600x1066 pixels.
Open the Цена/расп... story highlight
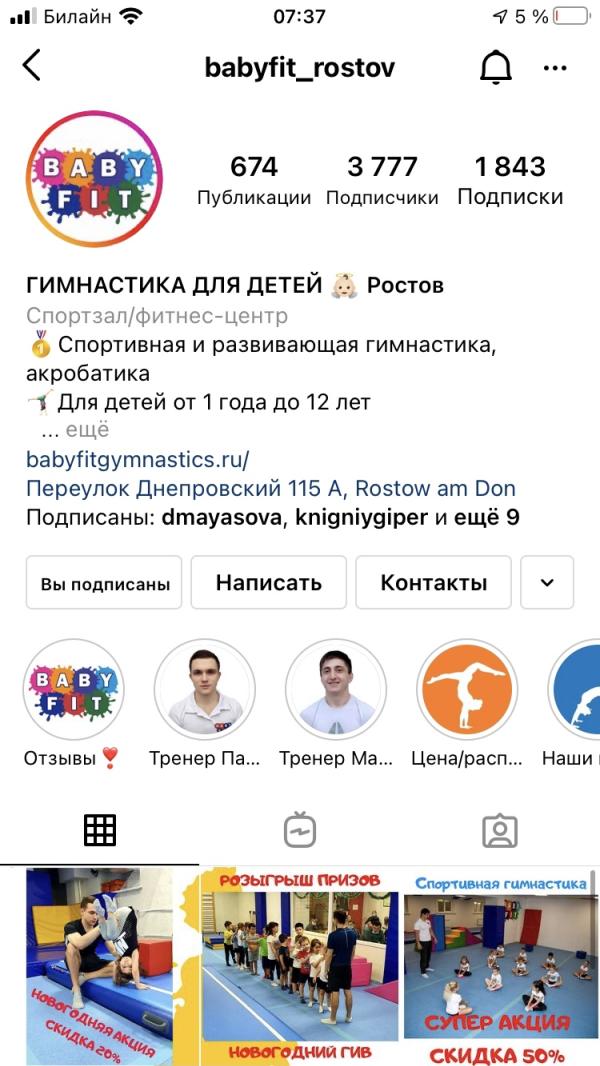(466, 690)
